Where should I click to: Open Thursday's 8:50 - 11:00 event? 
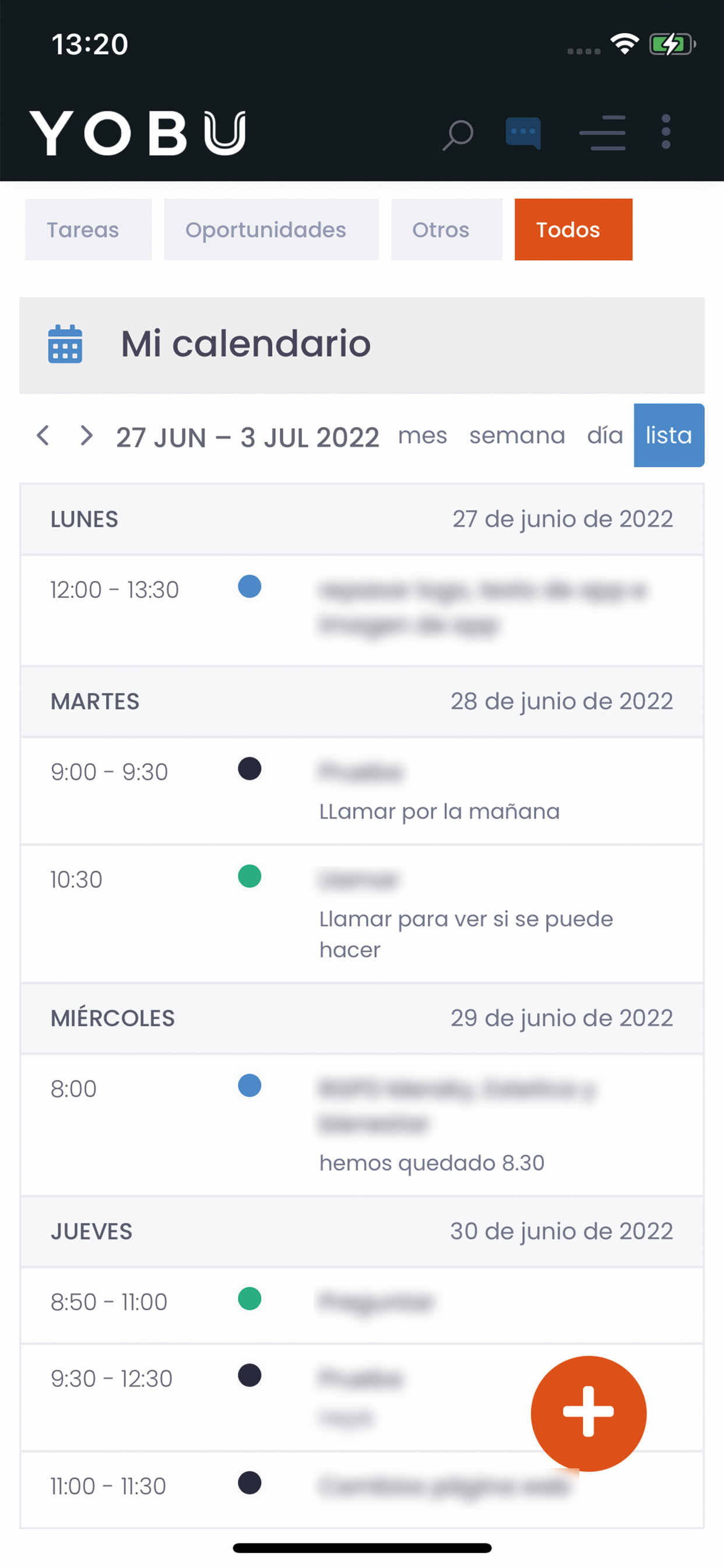tap(362, 1305)
